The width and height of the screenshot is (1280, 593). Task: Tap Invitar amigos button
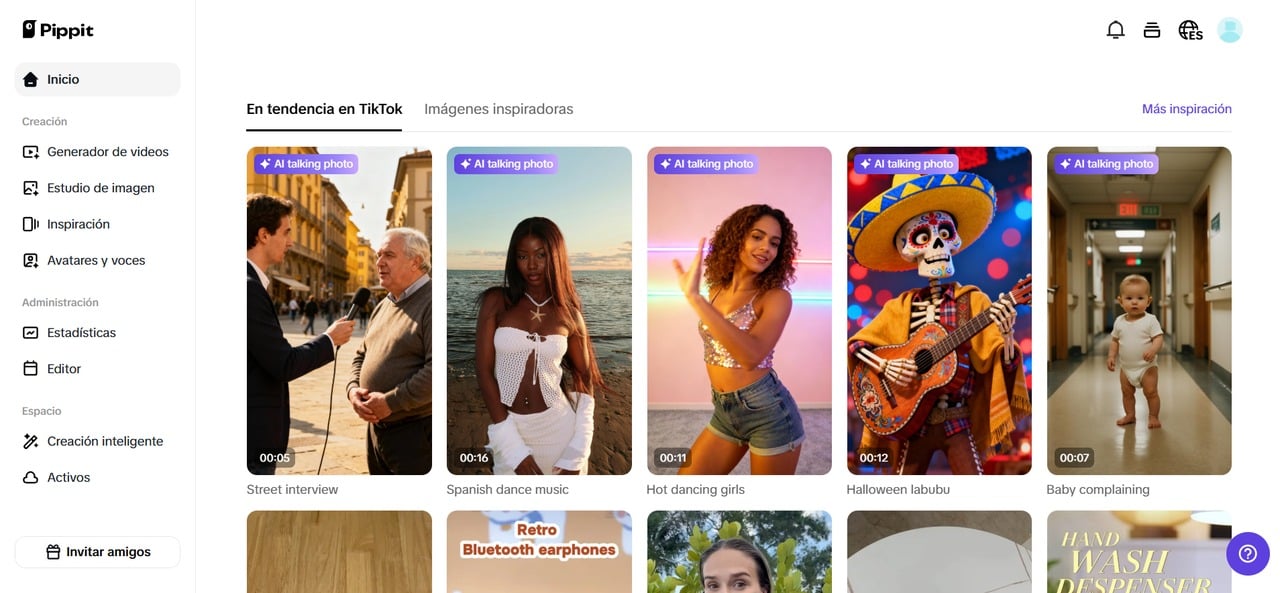97,552
